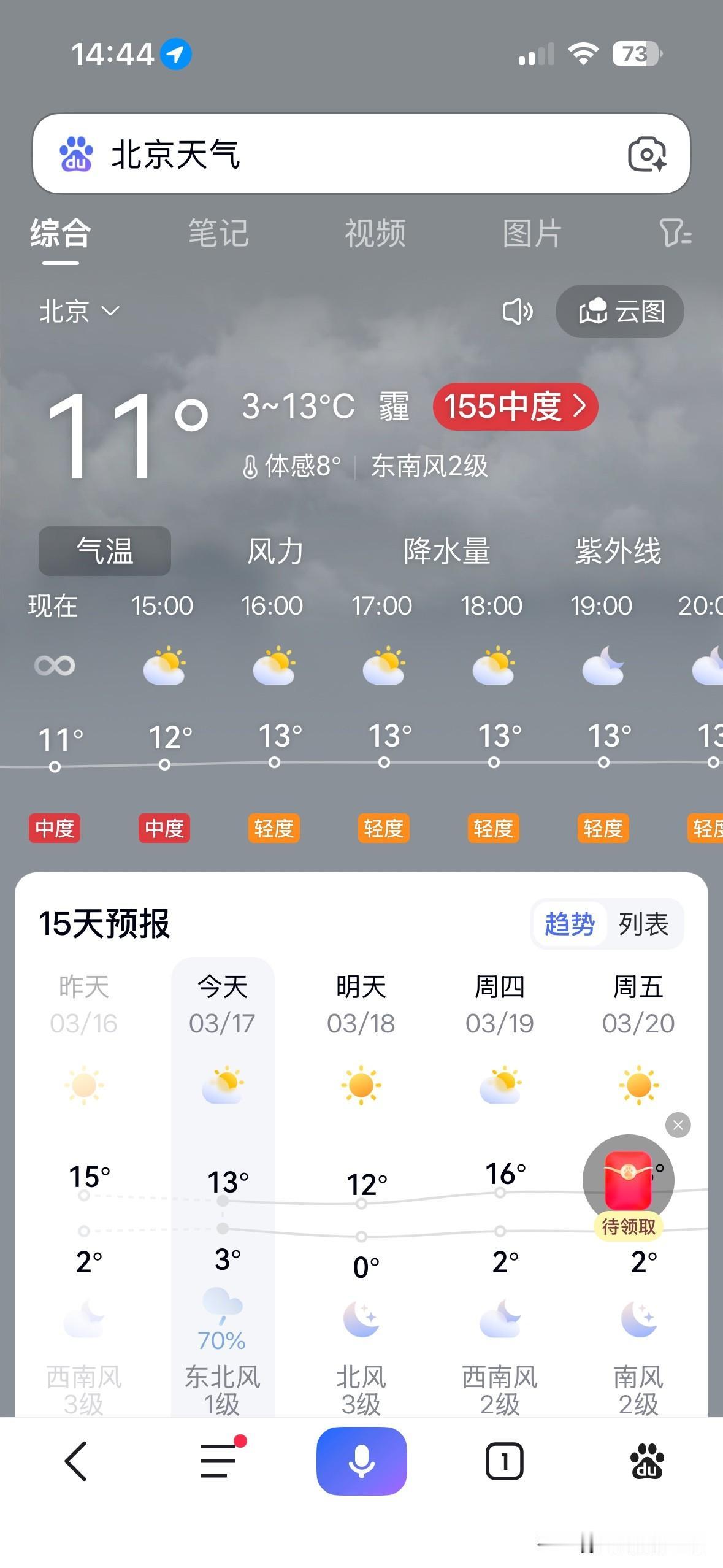Dismiss the red envelope with the X
This screenshot has width=723, height=1568.
click(x=678, y=1124)
